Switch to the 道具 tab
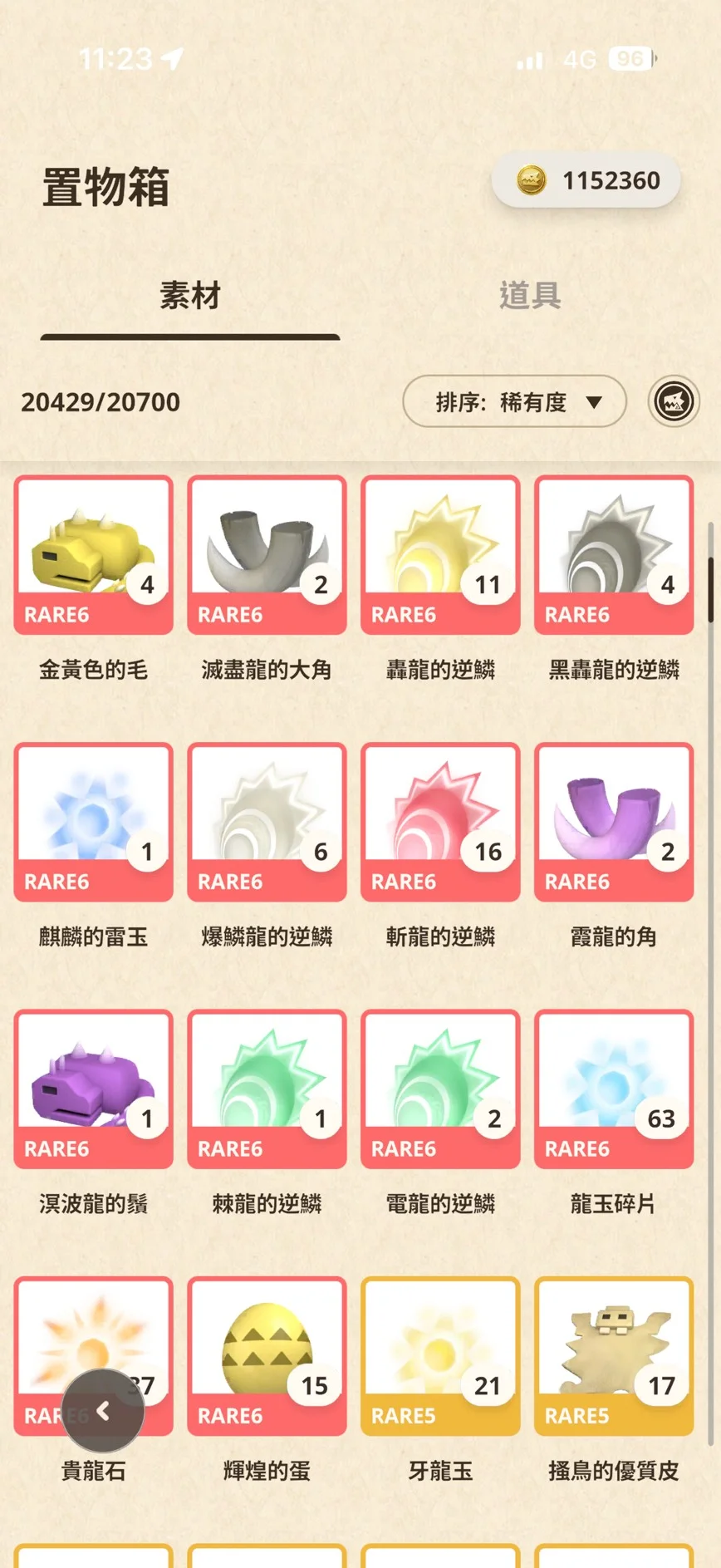The height and width of the screenshot is (1568, 721). pyautogui.click(x=529, y=296)
